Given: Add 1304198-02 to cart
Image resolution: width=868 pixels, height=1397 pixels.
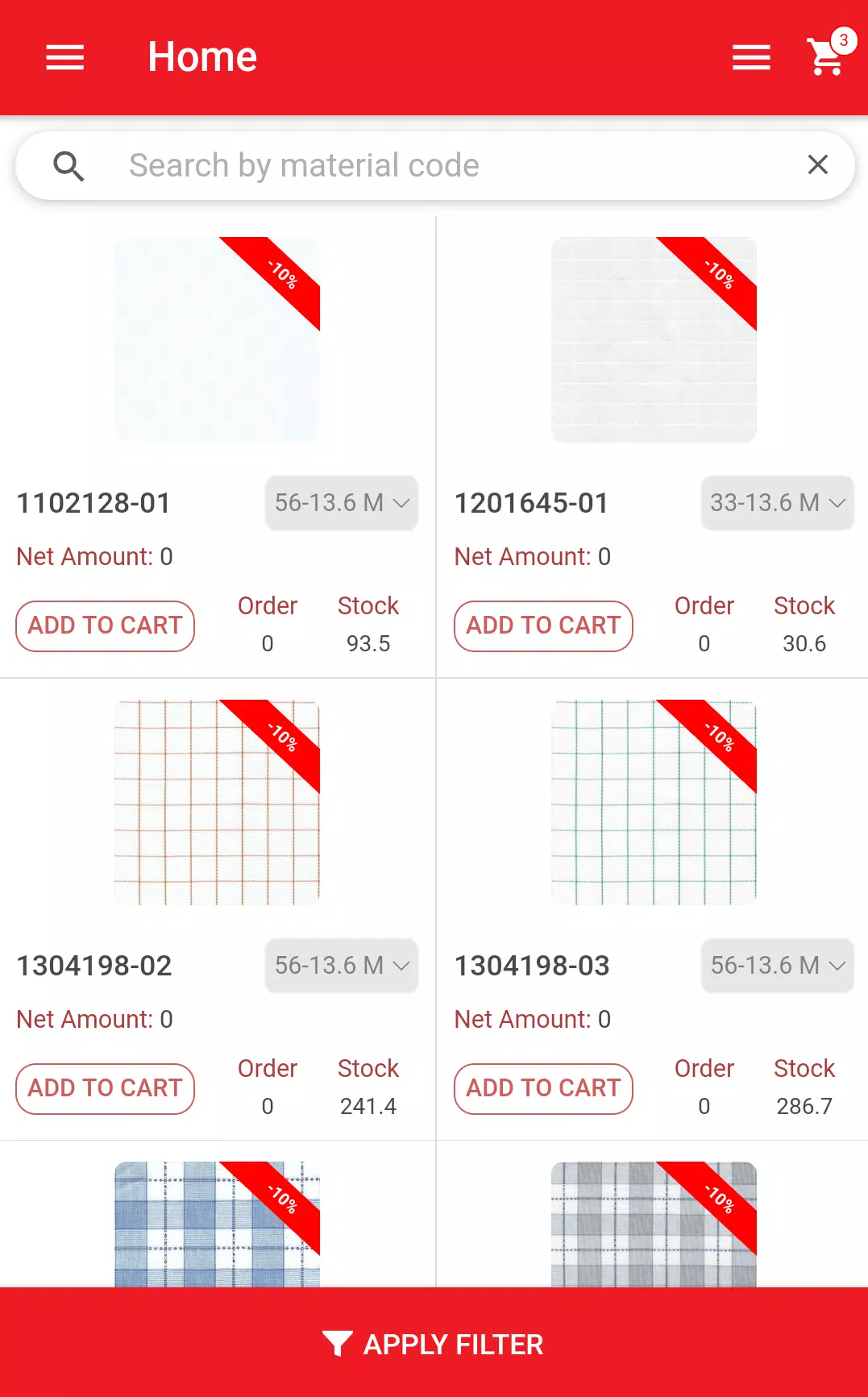Looking at the screenshot, I should (105, 1088).
